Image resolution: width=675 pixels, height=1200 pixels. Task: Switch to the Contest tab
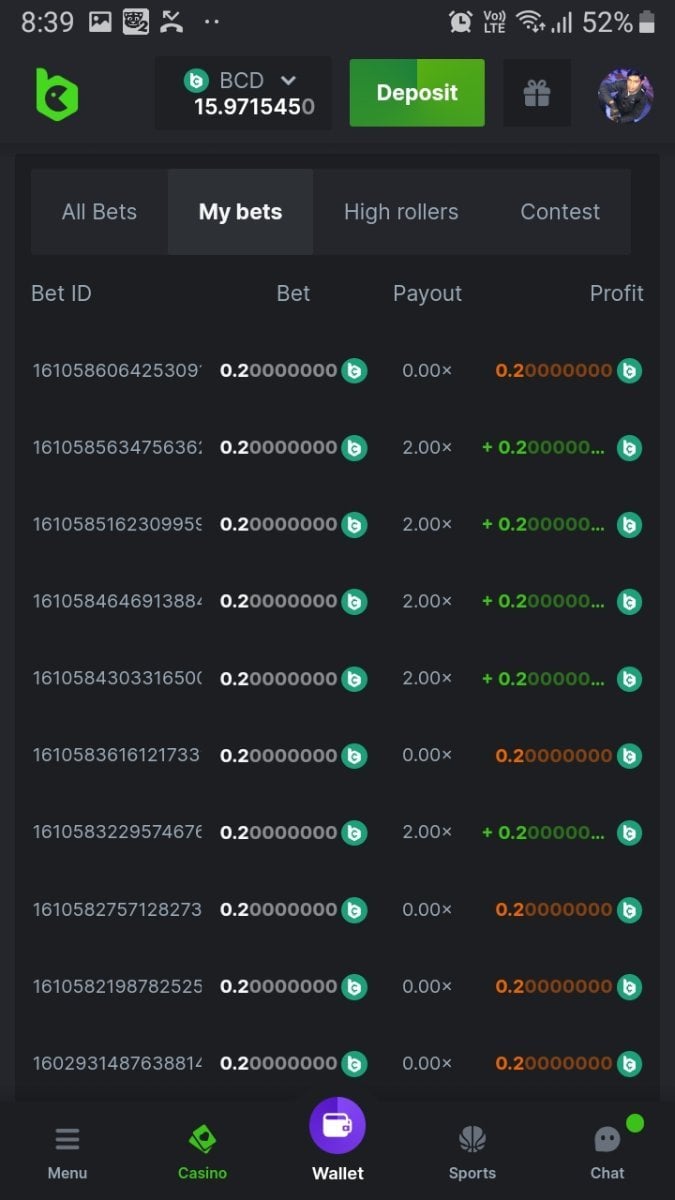coord(560,212)
